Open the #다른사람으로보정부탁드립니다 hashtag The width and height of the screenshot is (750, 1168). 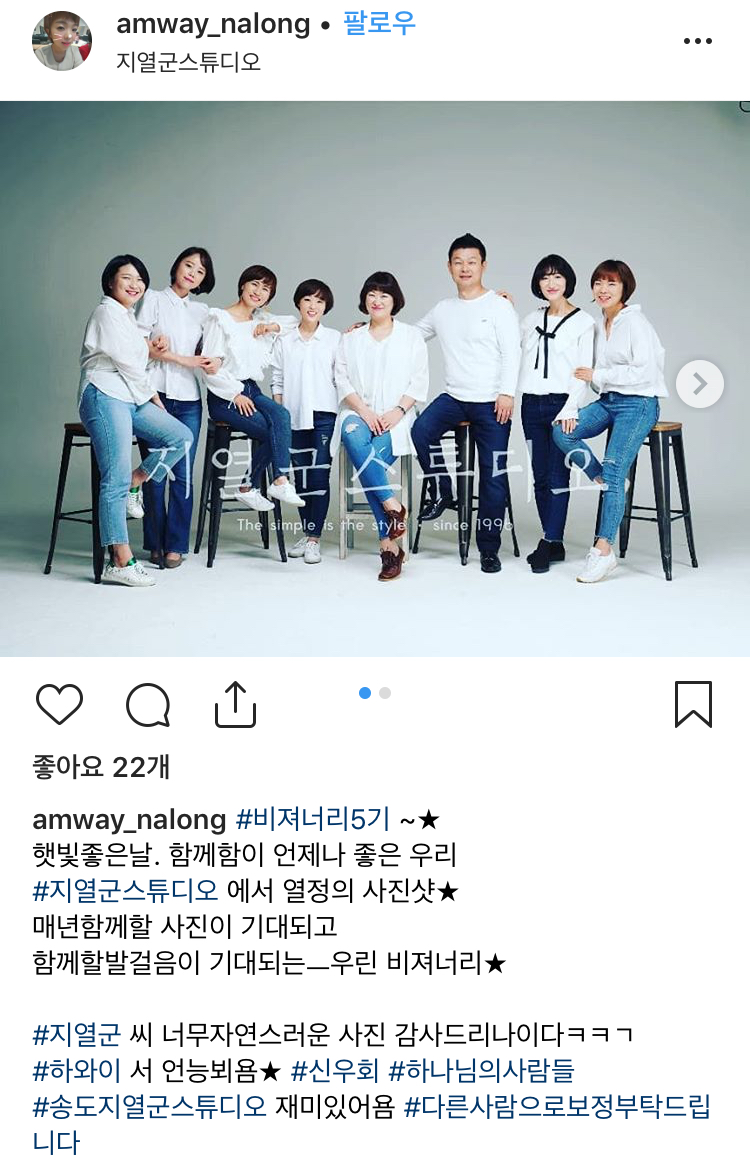pyautogui.click(x=556, y=1106)
